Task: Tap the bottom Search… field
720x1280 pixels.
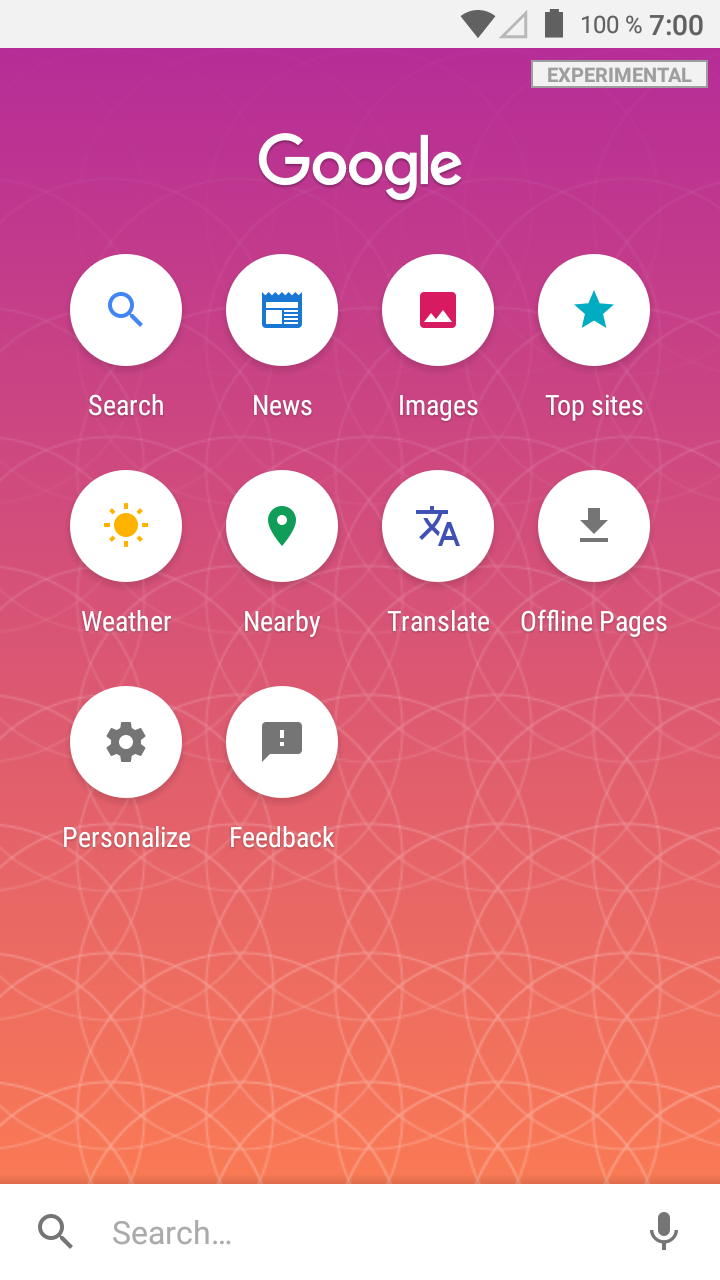Action: click(x=360, y=1232)
